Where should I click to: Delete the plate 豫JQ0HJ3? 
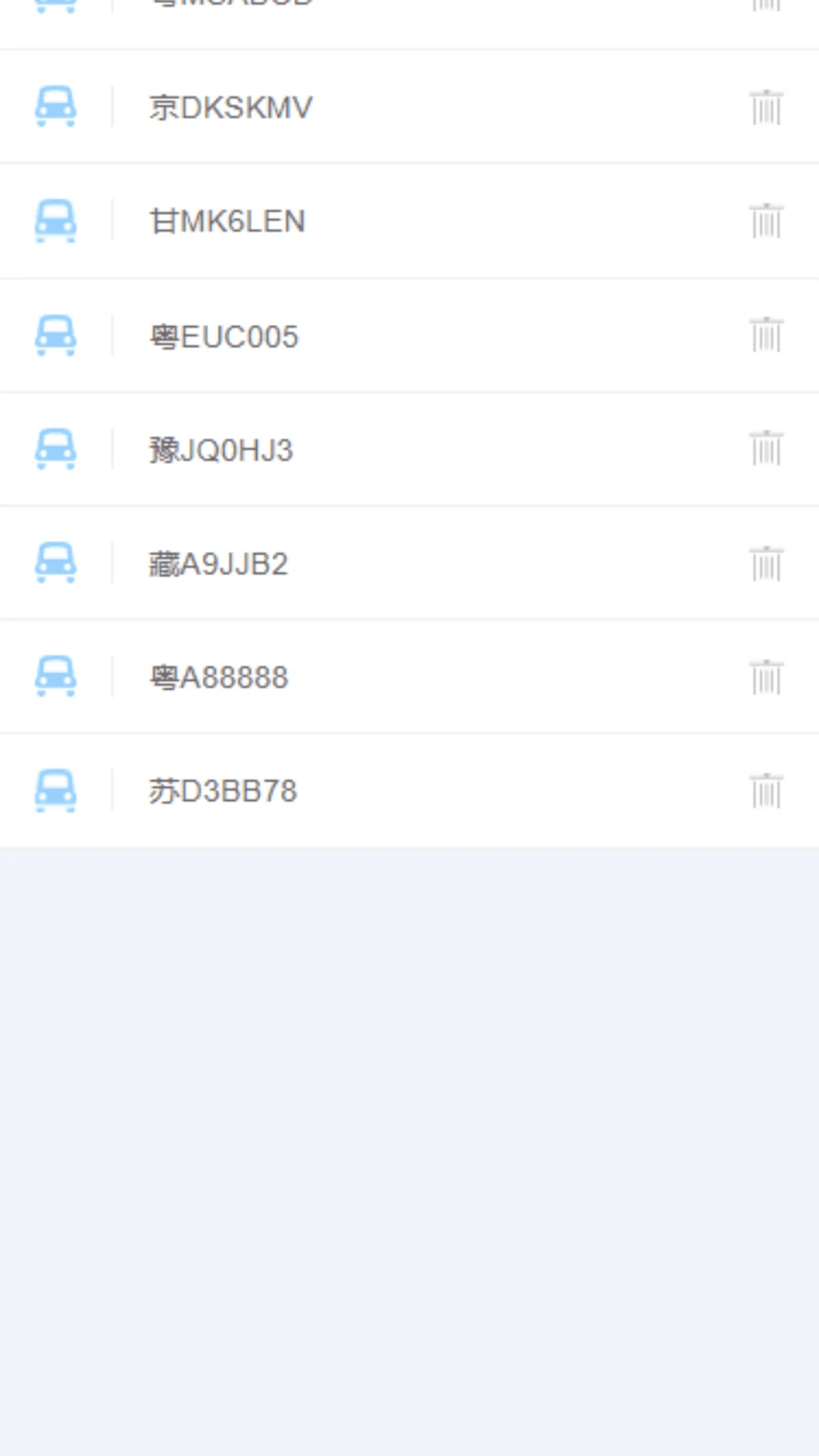point(765,448)
